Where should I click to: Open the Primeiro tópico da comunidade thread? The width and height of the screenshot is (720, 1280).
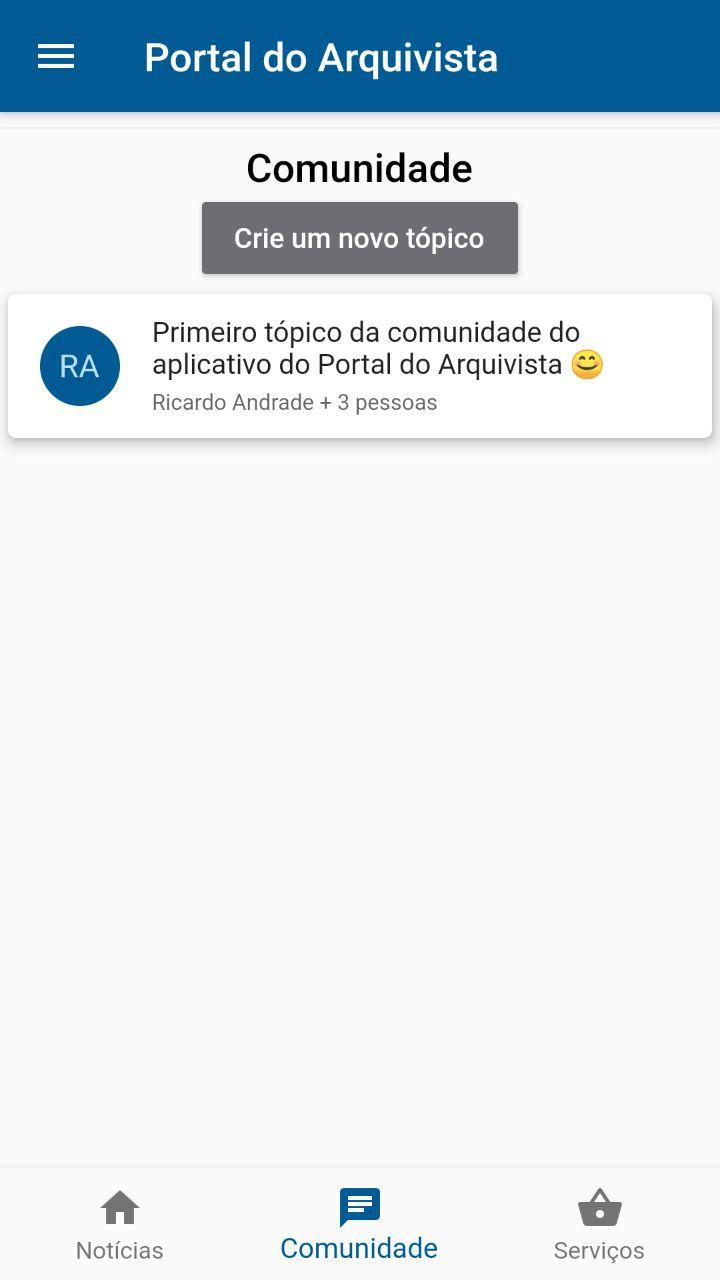pos(360,366)
